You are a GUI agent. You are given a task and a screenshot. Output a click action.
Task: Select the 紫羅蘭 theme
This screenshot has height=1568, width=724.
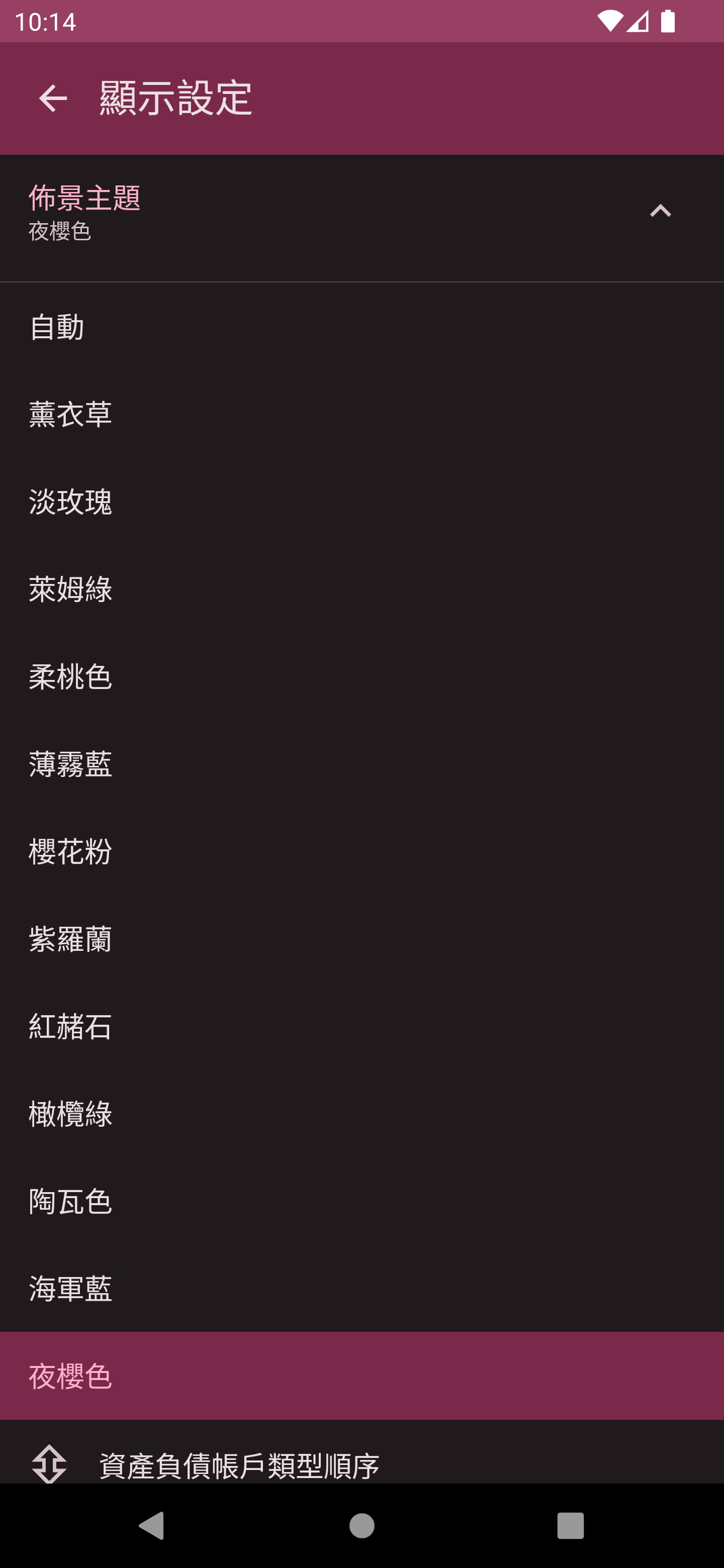pos(361,939)
